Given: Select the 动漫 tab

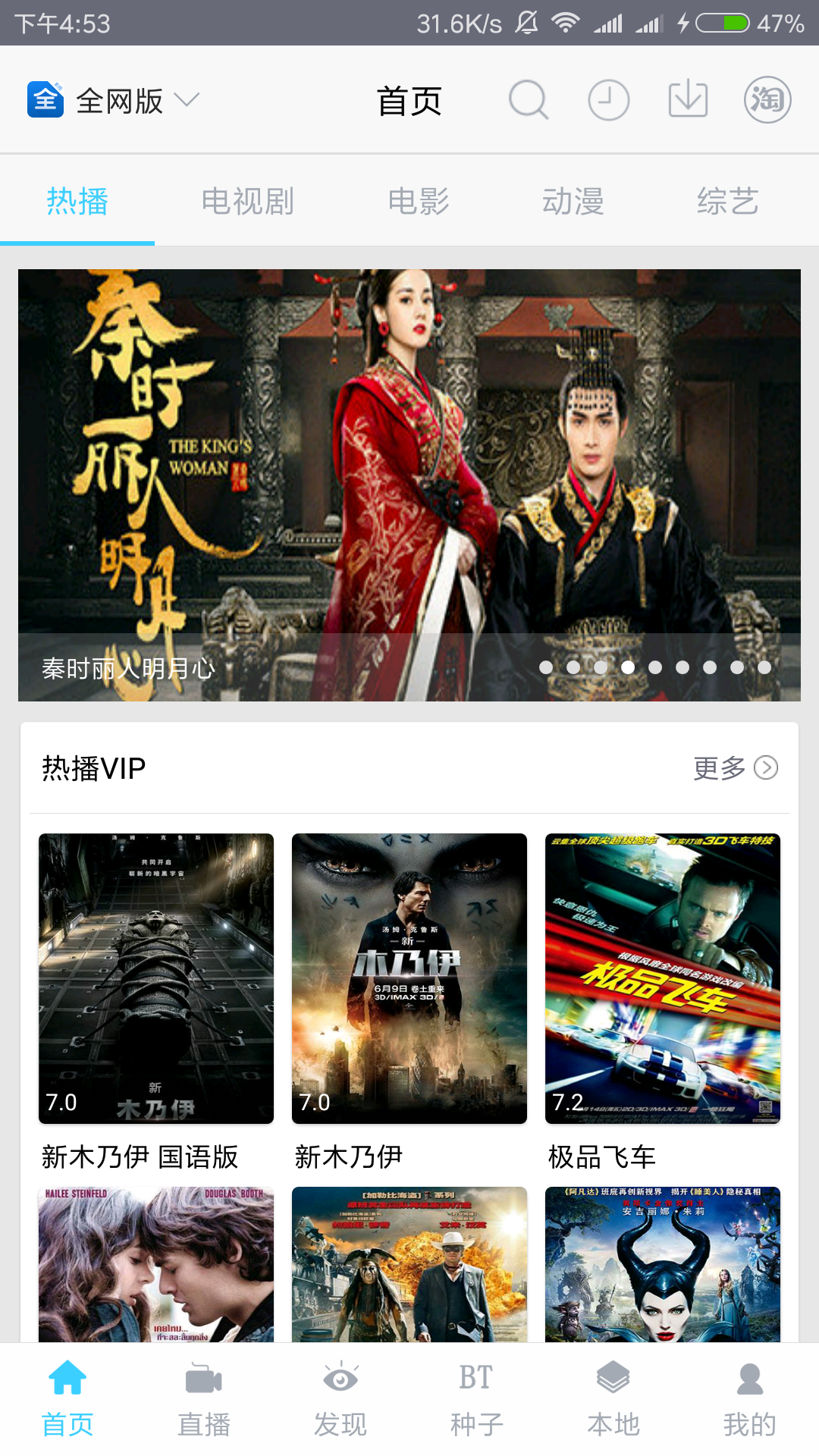Looking at the screenshot, I should tap(573, 202).
